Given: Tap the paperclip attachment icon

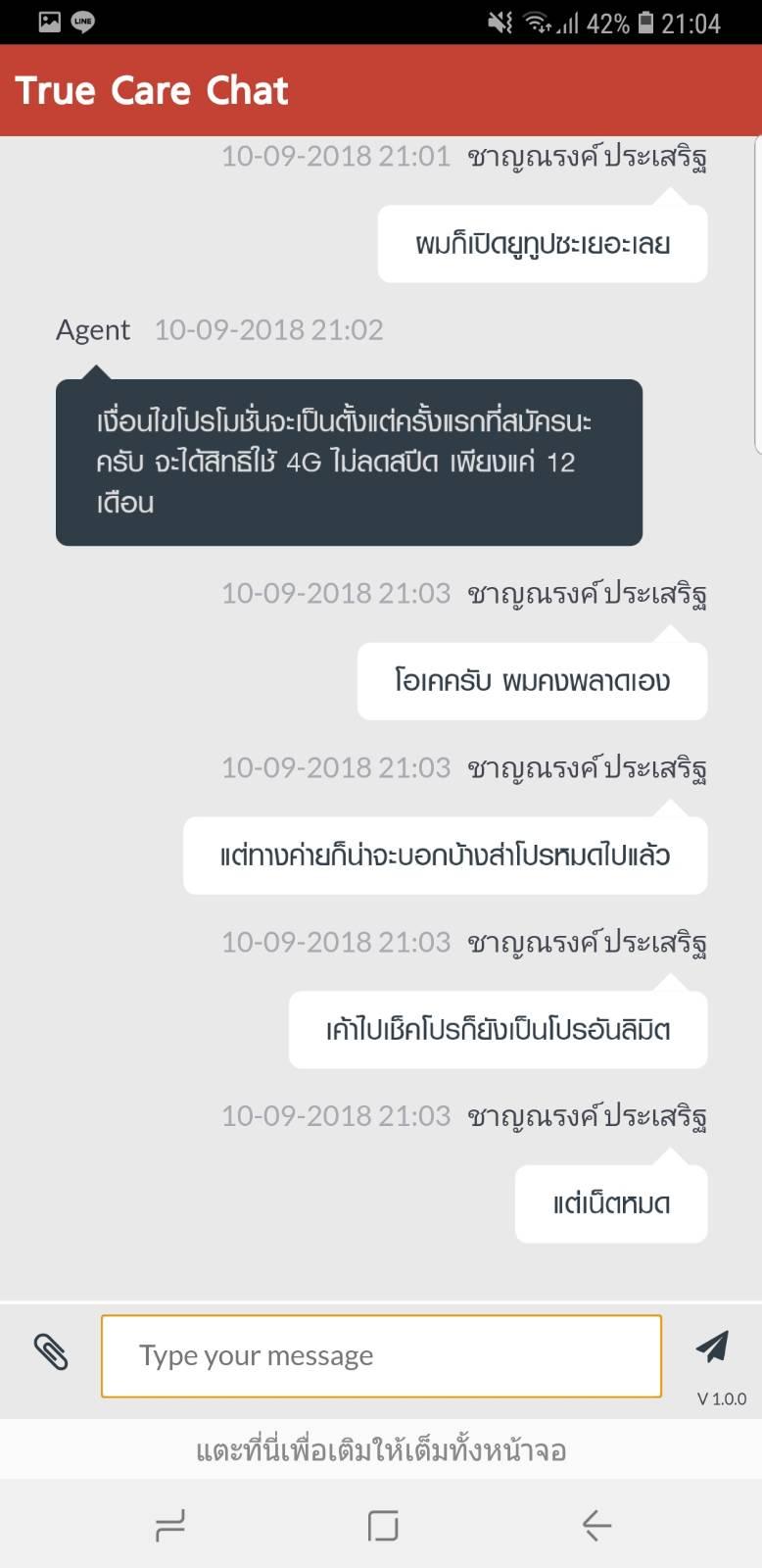Looking at the screenshot, I should (x=51, y=1352).
